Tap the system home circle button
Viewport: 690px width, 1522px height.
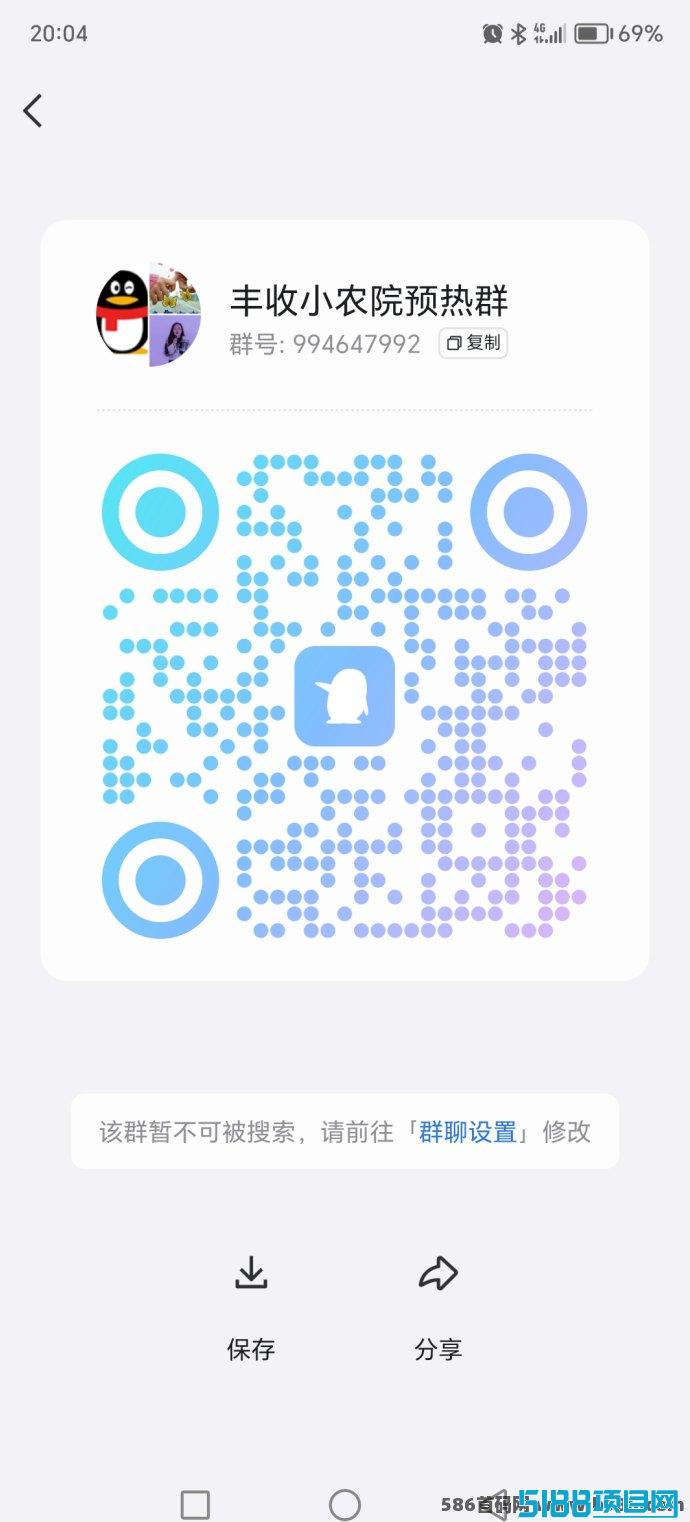[345, 1504]
